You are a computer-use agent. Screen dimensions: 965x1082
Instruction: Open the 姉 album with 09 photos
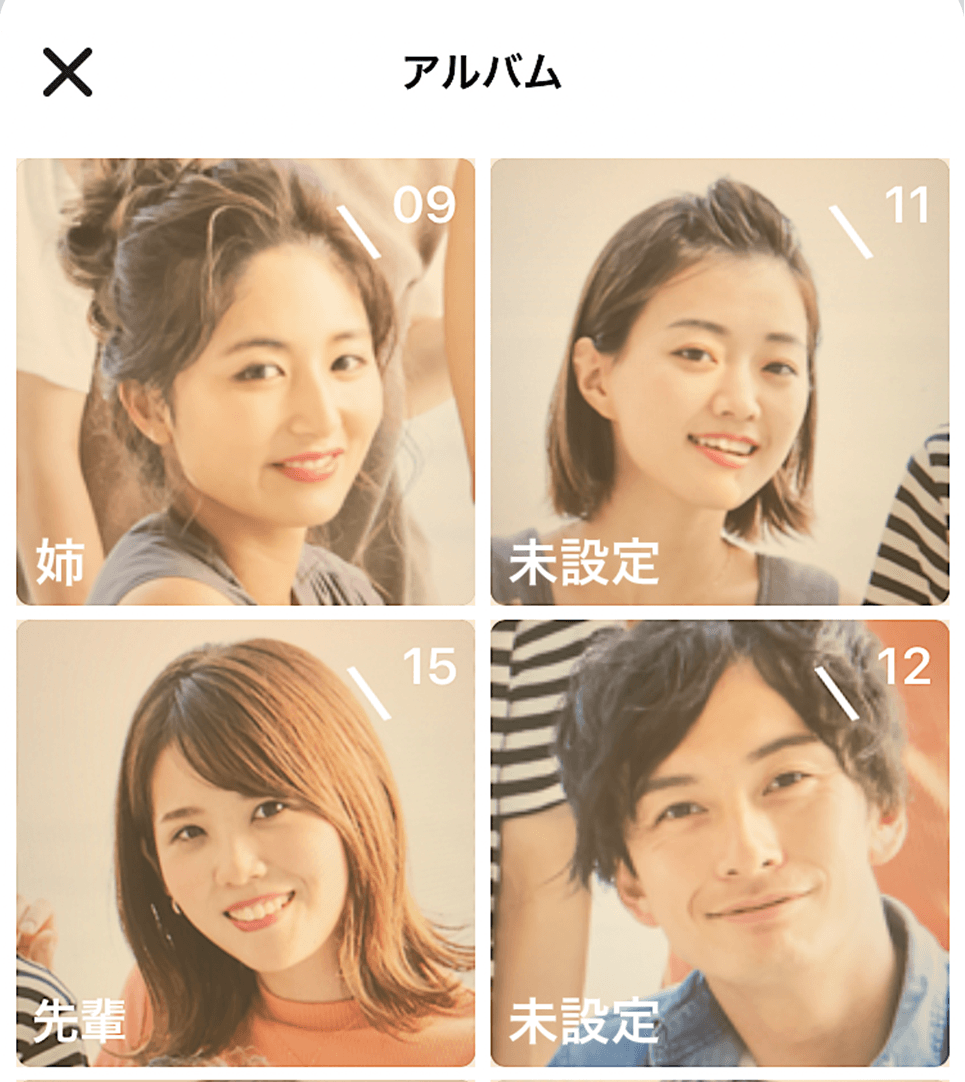point(245,381)
